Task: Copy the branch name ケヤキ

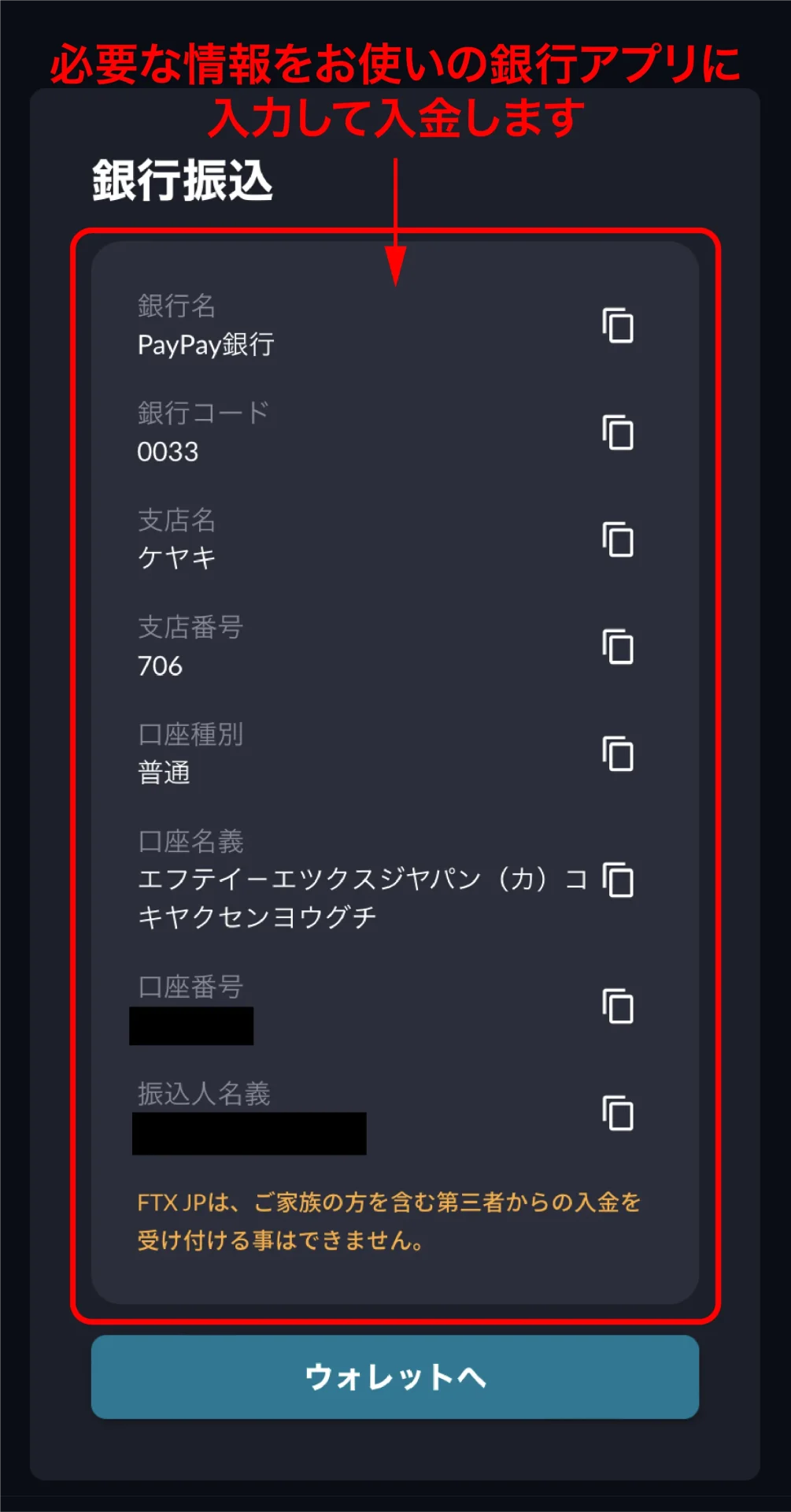Action: pos(618,539)
